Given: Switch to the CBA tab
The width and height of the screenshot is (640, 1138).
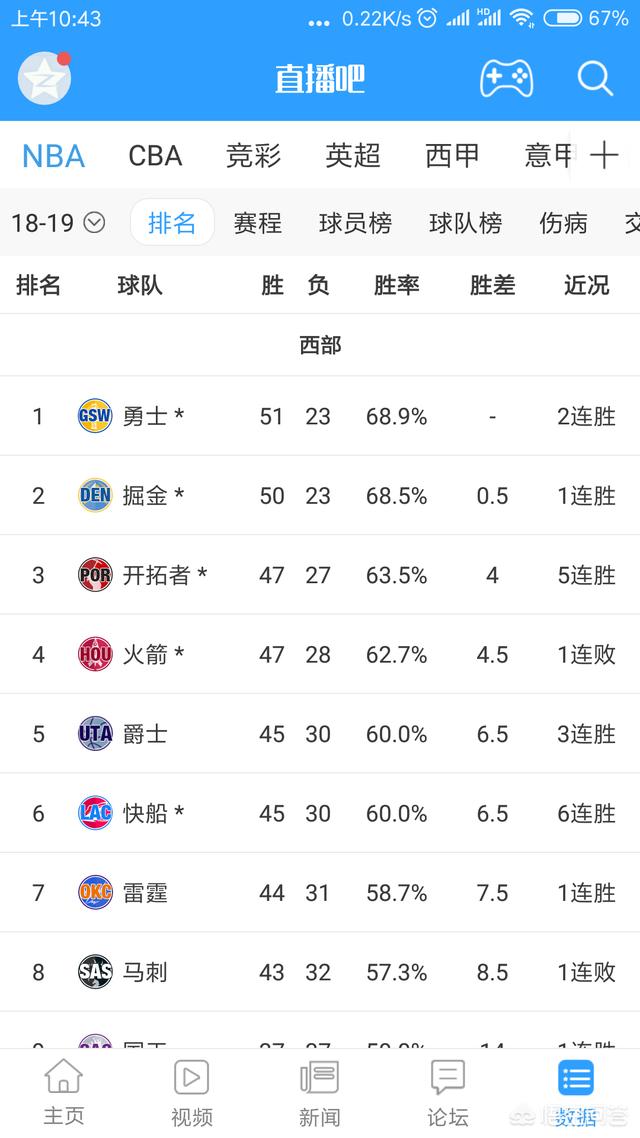Looking at the screenshot, I should click(155, 156).
